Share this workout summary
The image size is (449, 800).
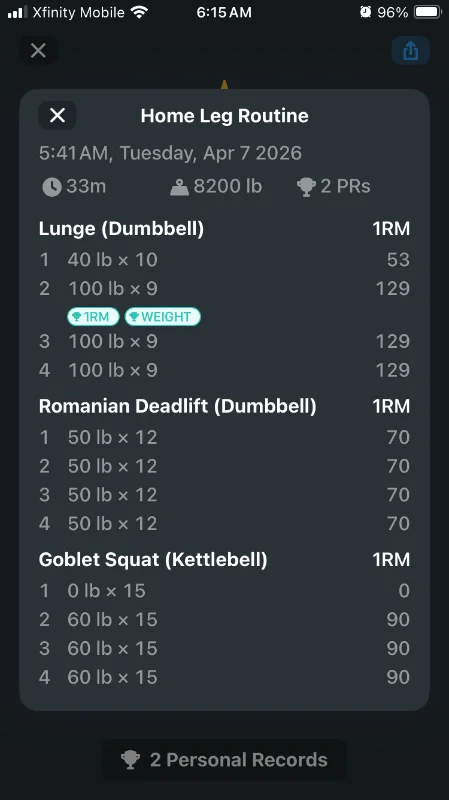pyautogui.click(x=410, y=51)
